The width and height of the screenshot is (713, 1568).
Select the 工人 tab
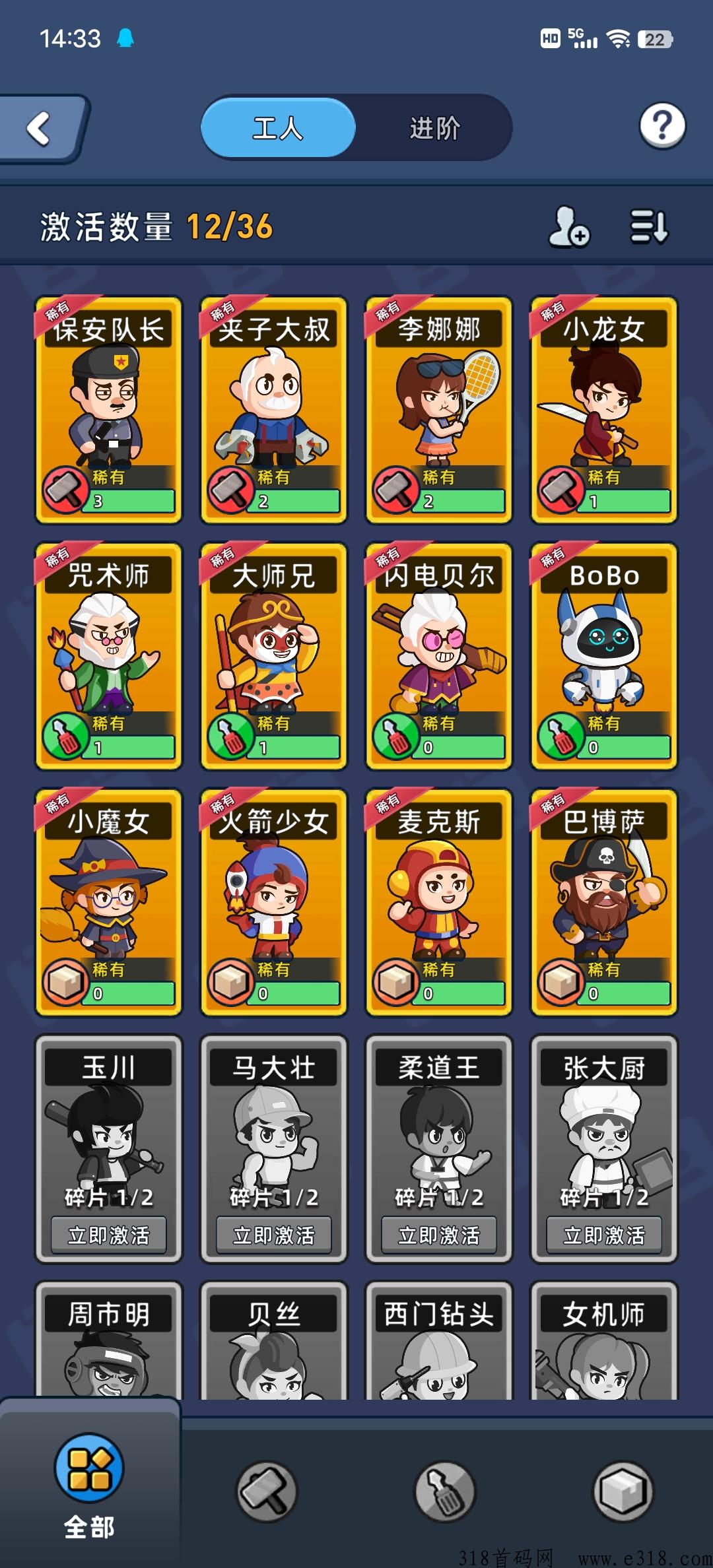coord(278,128)
